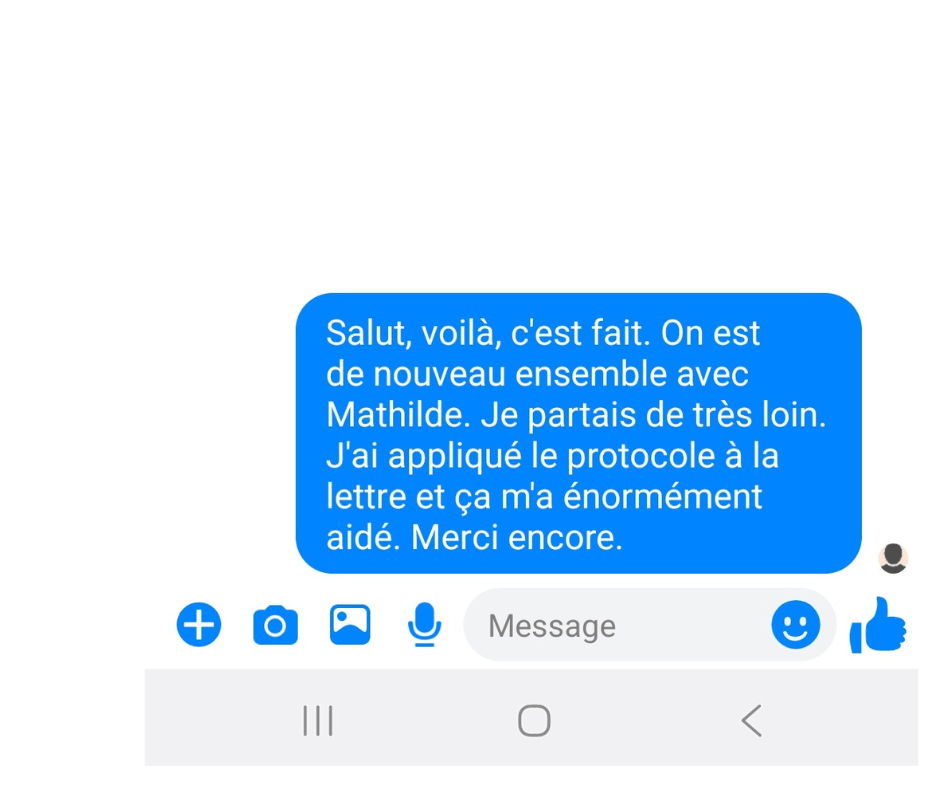Focus the Message text field

pyautogui.click(x=616, y=625)
